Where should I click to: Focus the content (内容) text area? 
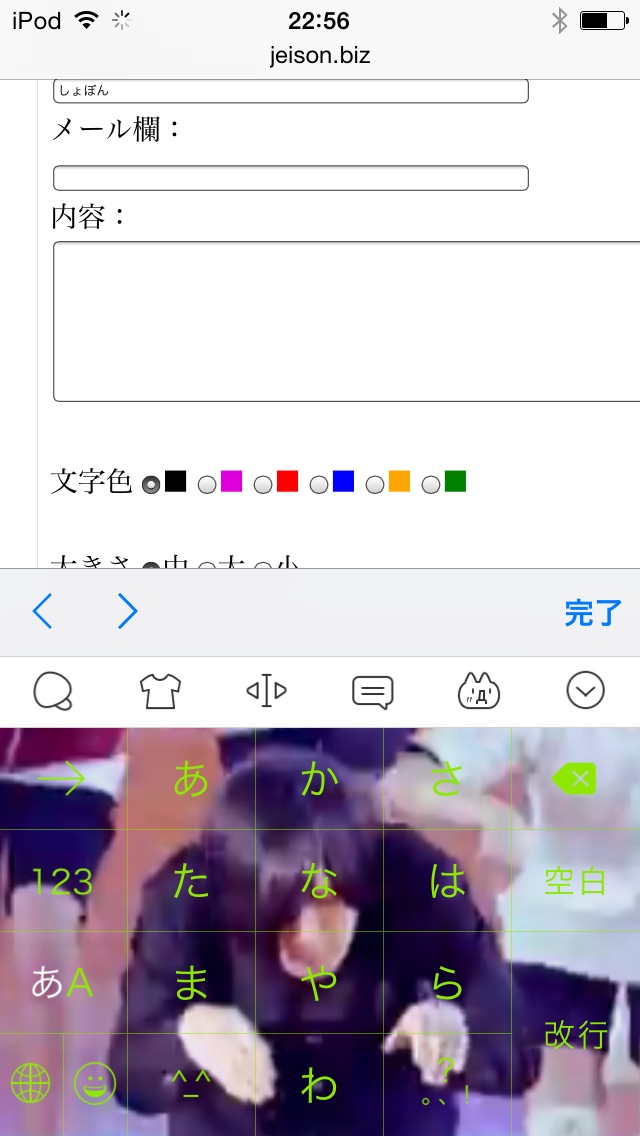346,321
